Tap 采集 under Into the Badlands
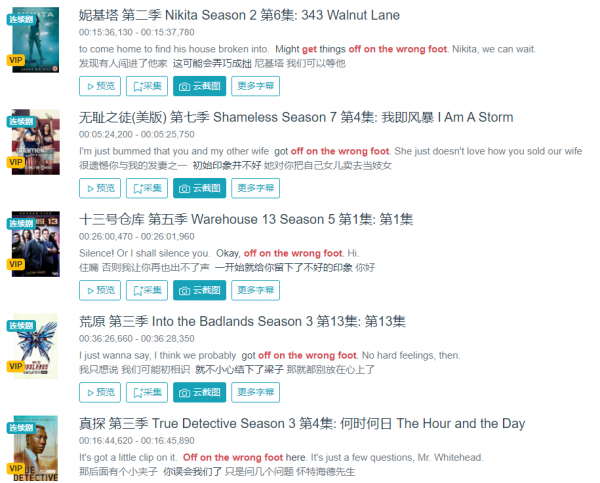 (149, 392)
